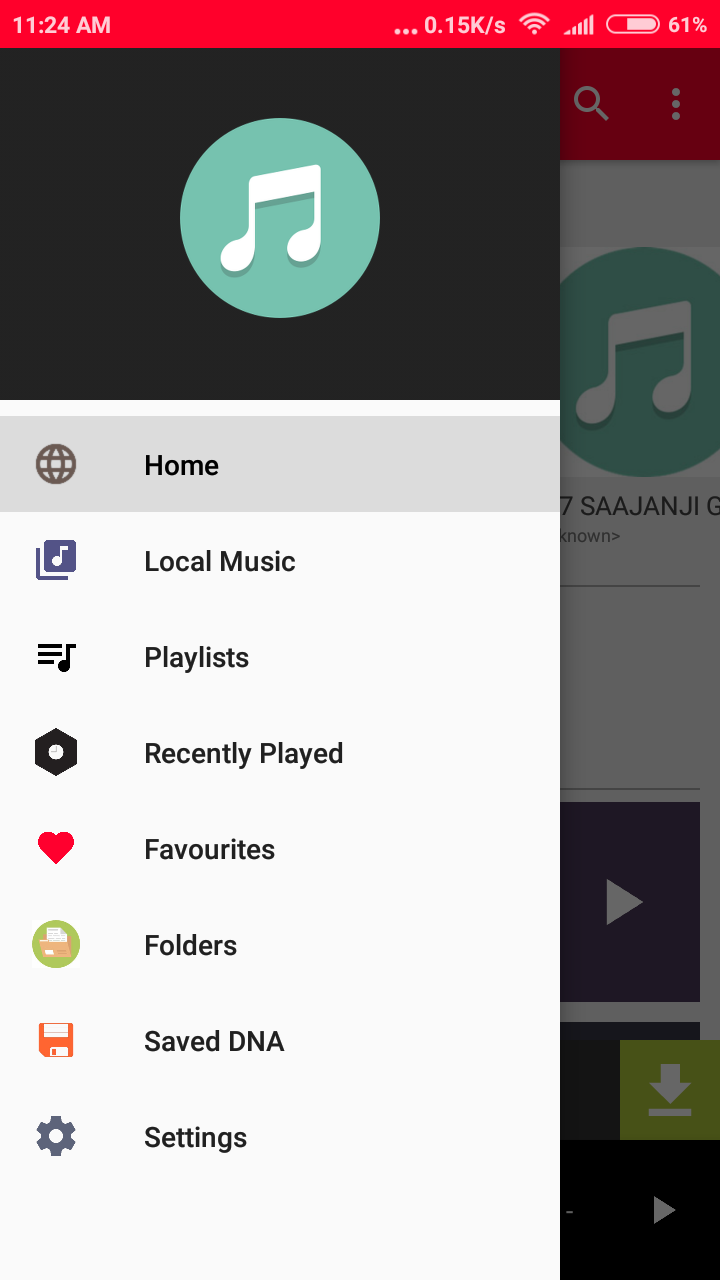Open Settings from the drawer
This screenshot has height=1280, width=720.
(x=195, y=1136)
